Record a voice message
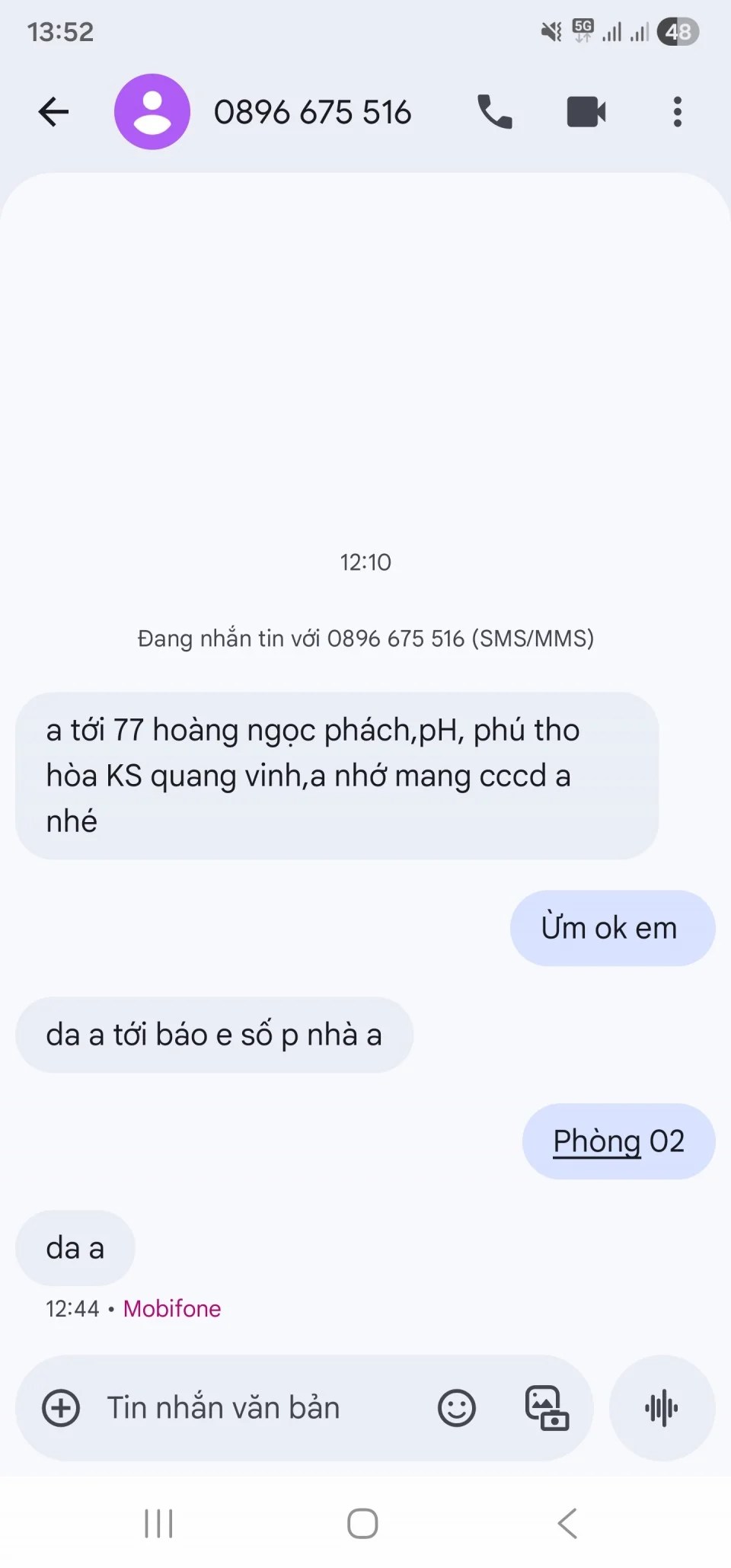The width and height of the screenshot is (731, 1568). pos(662,1408)
